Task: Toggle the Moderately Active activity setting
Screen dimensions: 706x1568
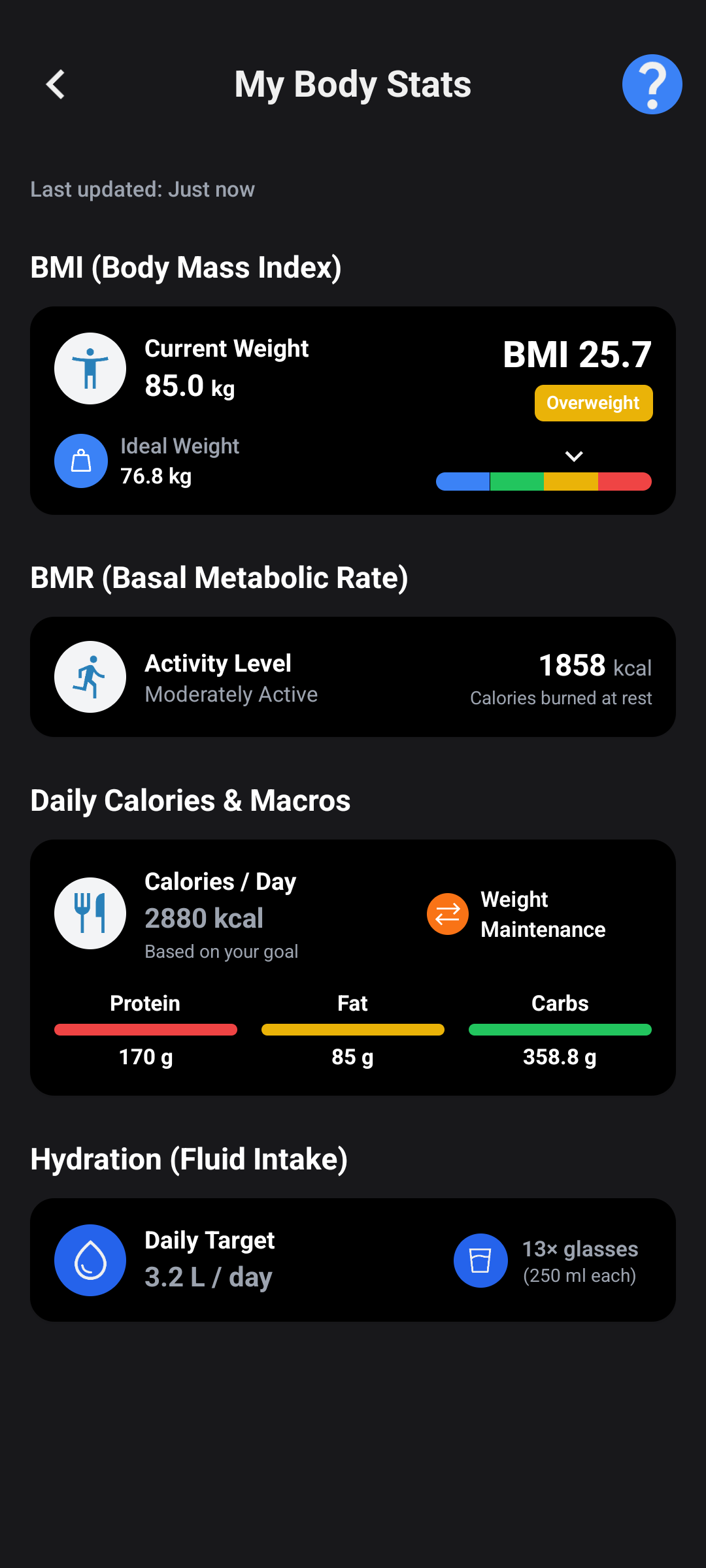Action: click(x=231, y=694)
